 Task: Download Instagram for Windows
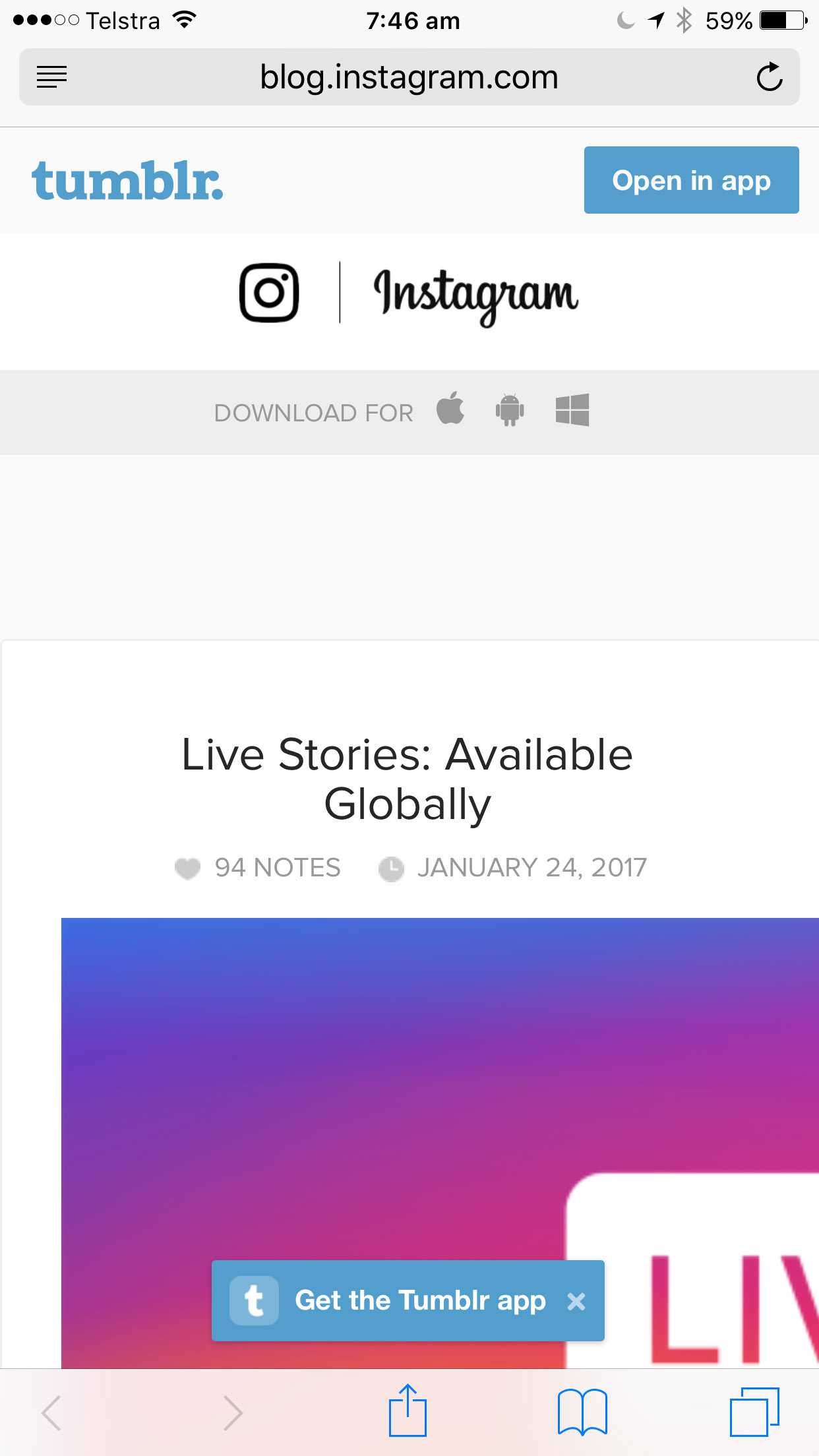572,410
